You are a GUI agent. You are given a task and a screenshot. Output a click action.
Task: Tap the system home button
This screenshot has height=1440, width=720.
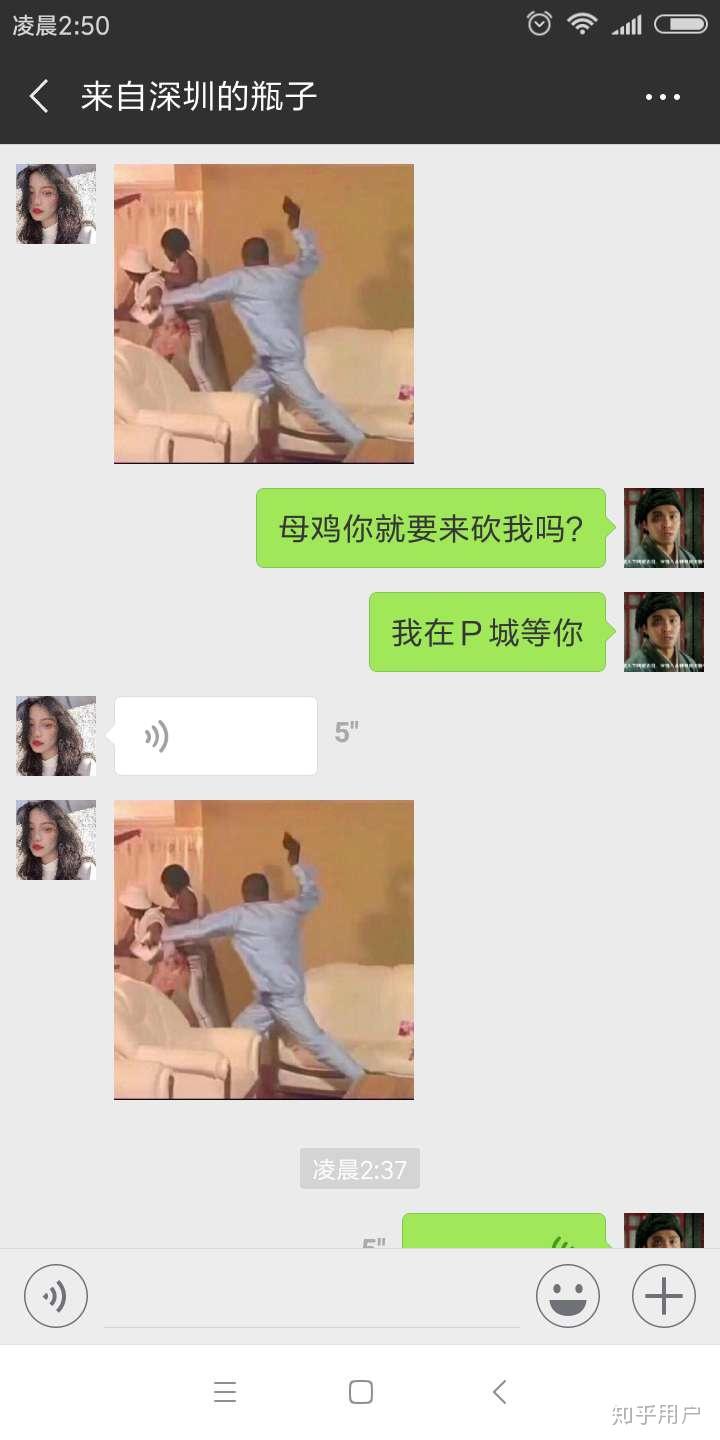pos(360,1392)
